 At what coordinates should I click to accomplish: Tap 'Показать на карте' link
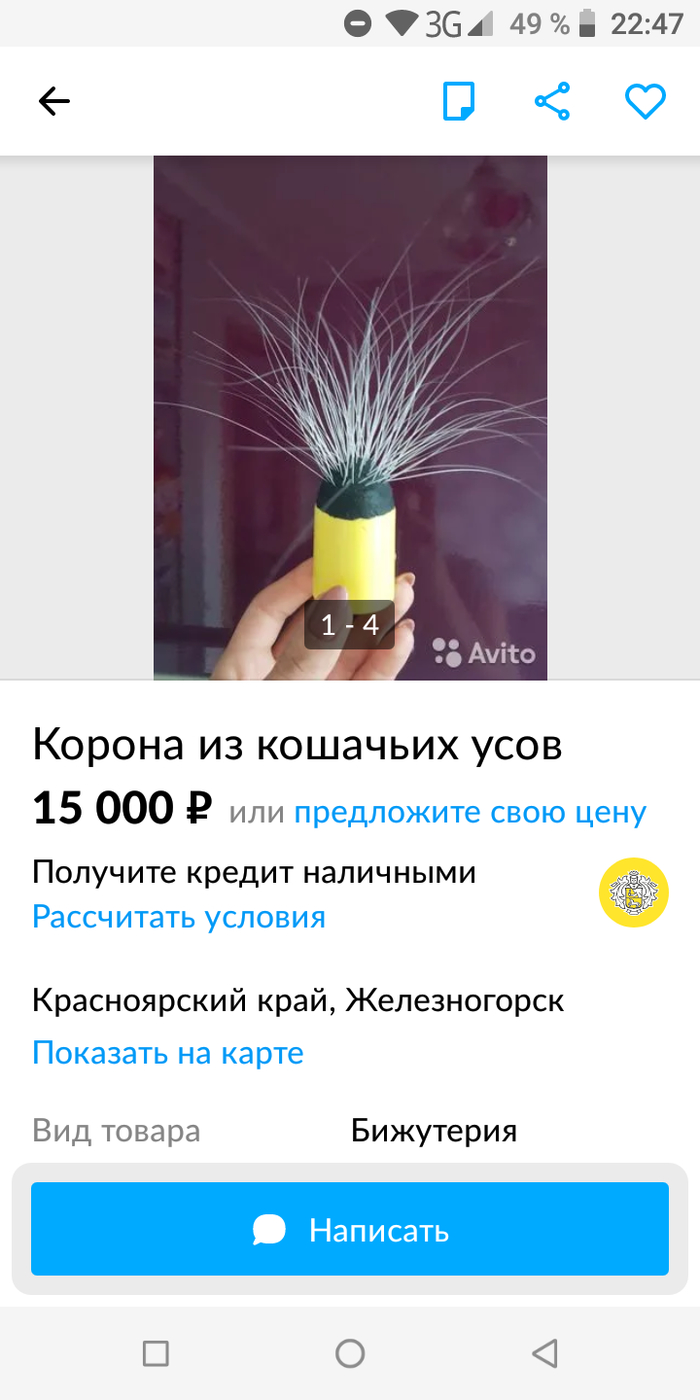point(168,1052)
